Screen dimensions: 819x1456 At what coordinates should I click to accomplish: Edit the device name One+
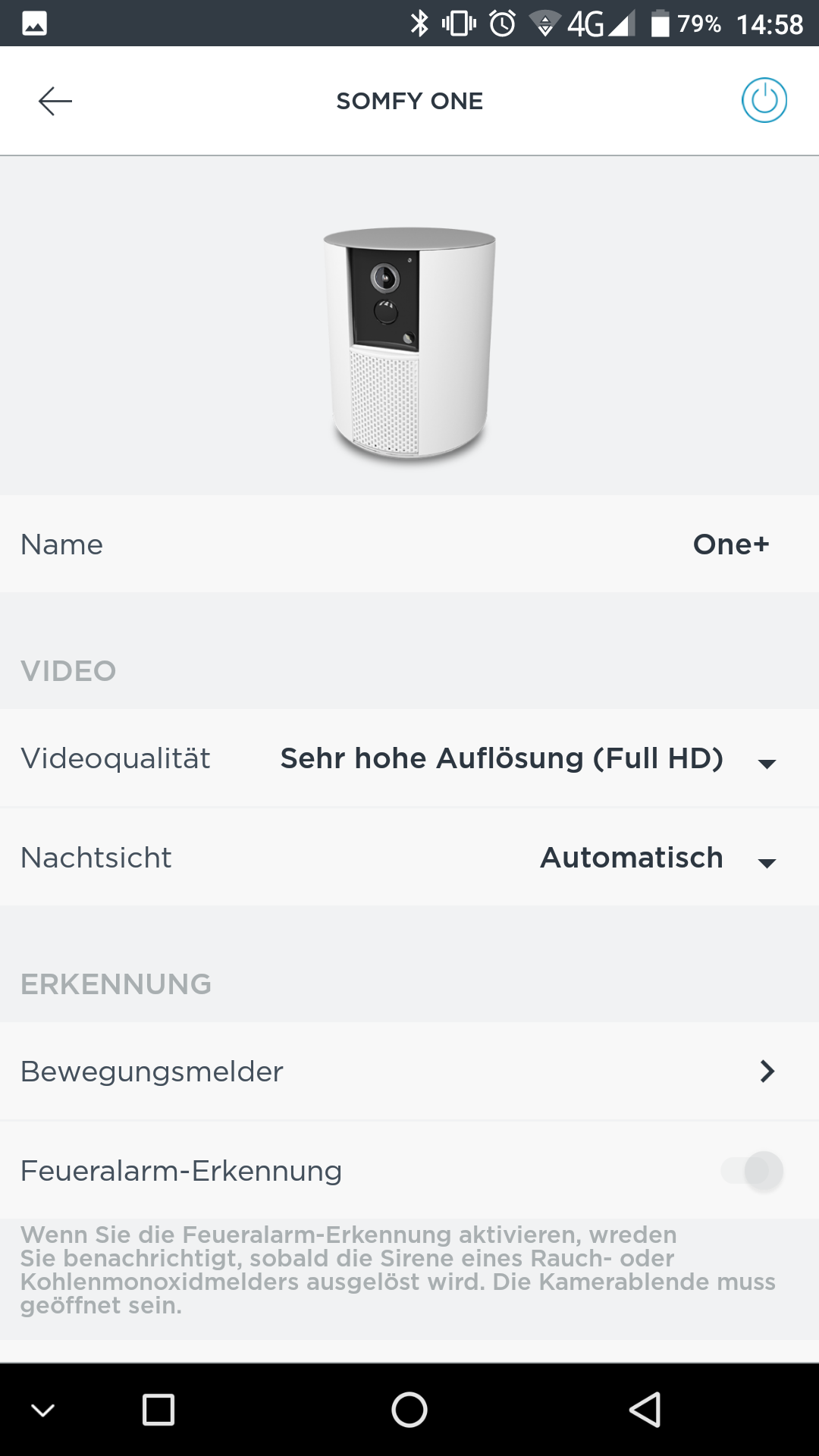click(x=730, y=544)
